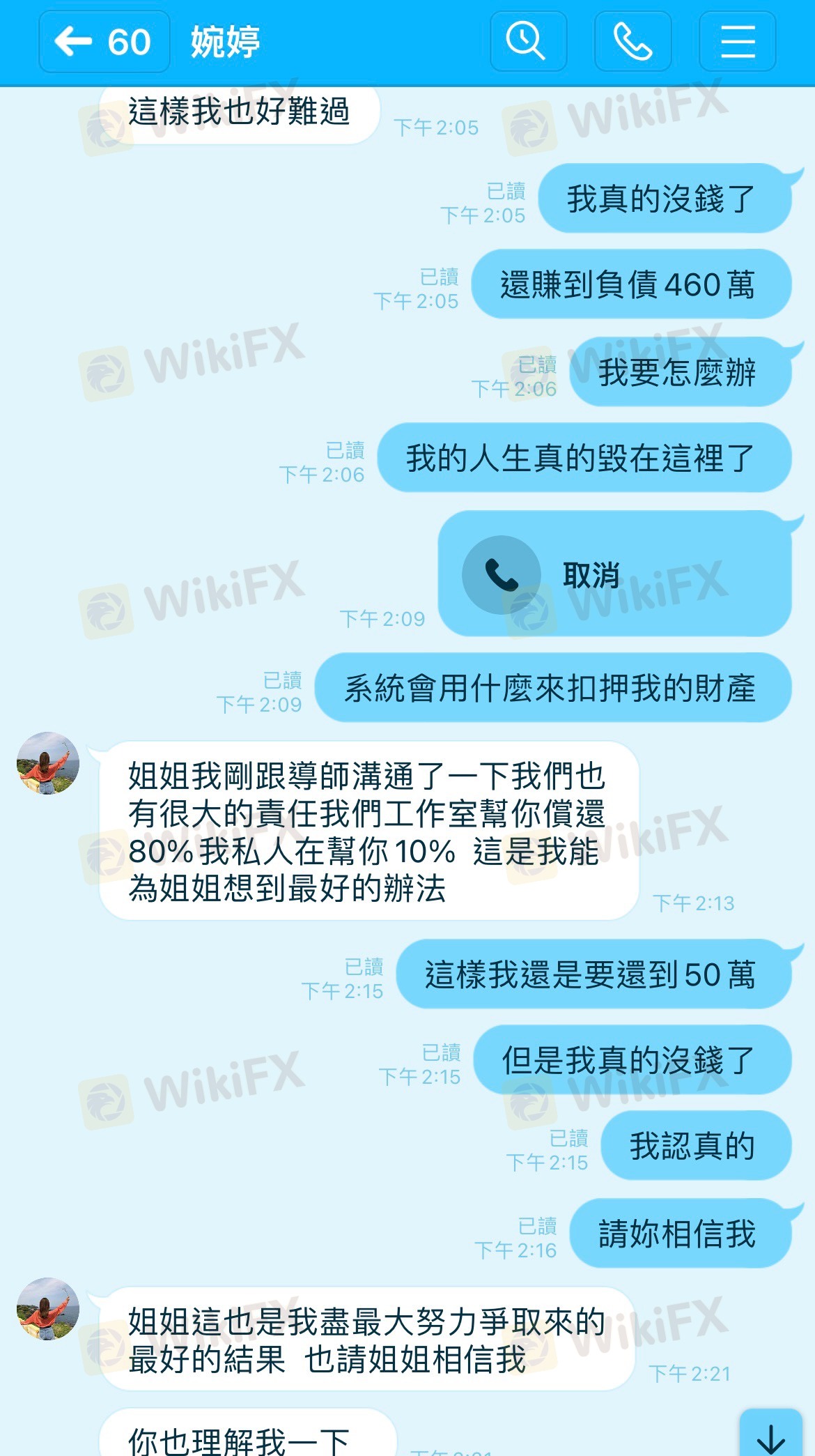The width and height of the screenshot is (815, 1456).
Task: Tap the cancelled call bubble (取消)
Action: tap(613, 574)
